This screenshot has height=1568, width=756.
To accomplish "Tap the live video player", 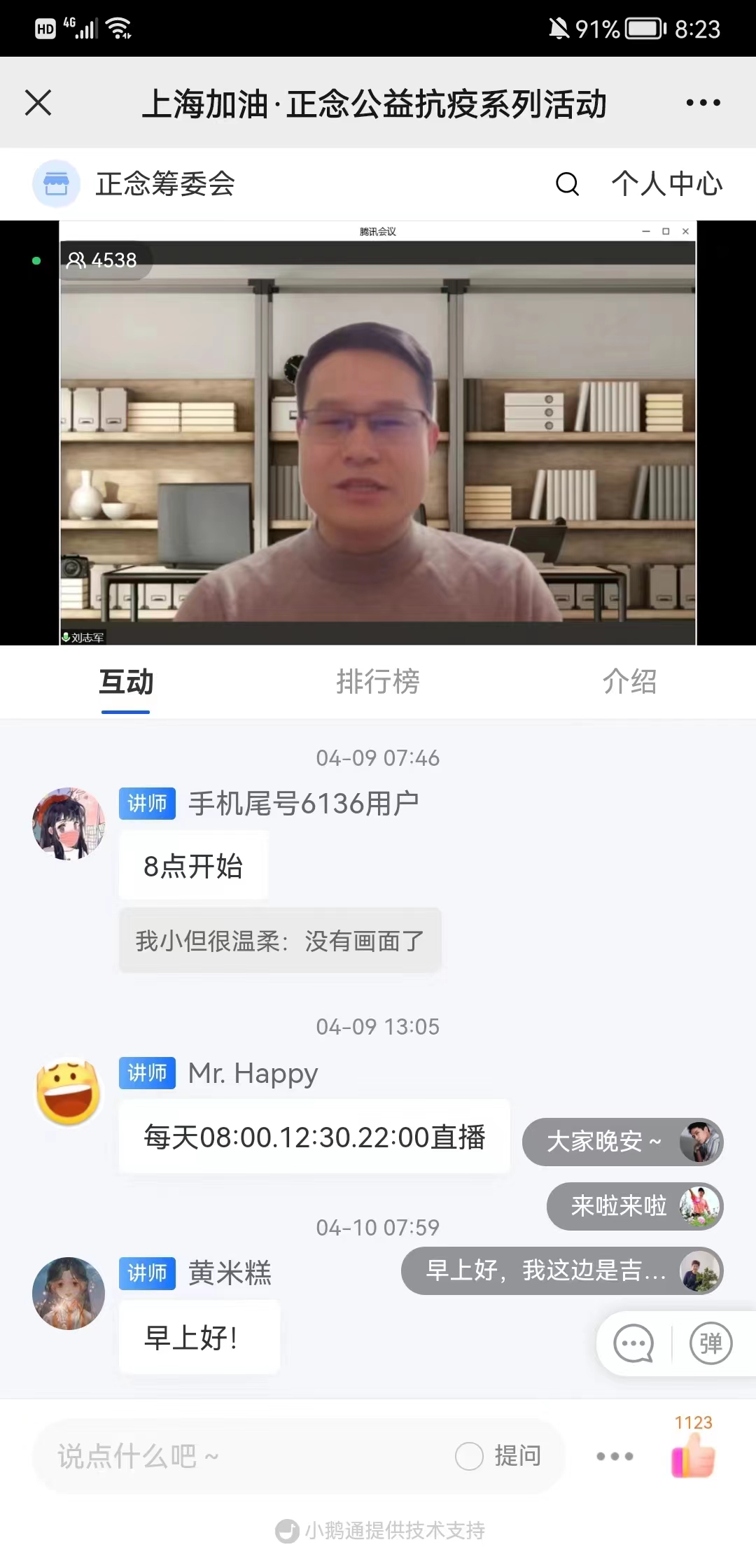I will coord(378,434).
